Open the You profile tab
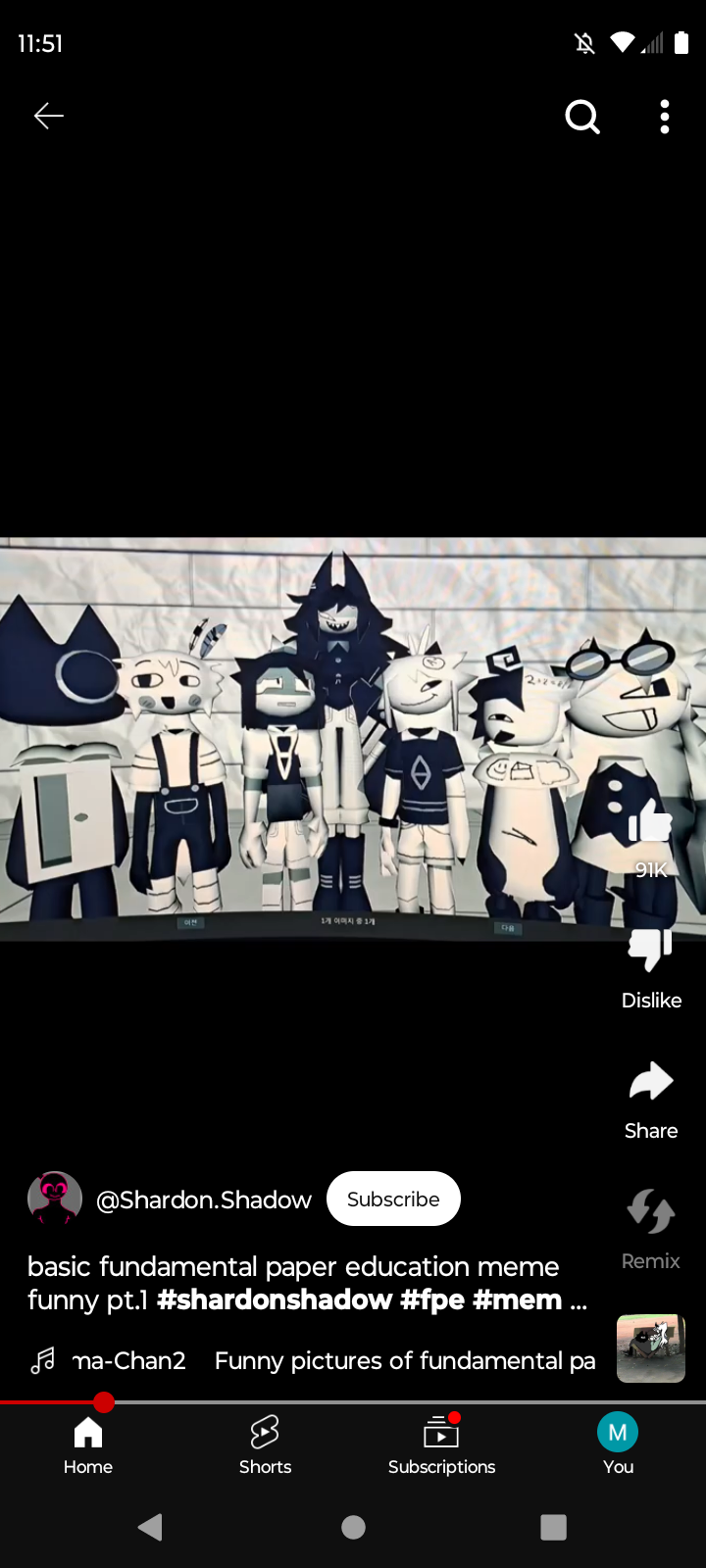 pos(618,1445)
